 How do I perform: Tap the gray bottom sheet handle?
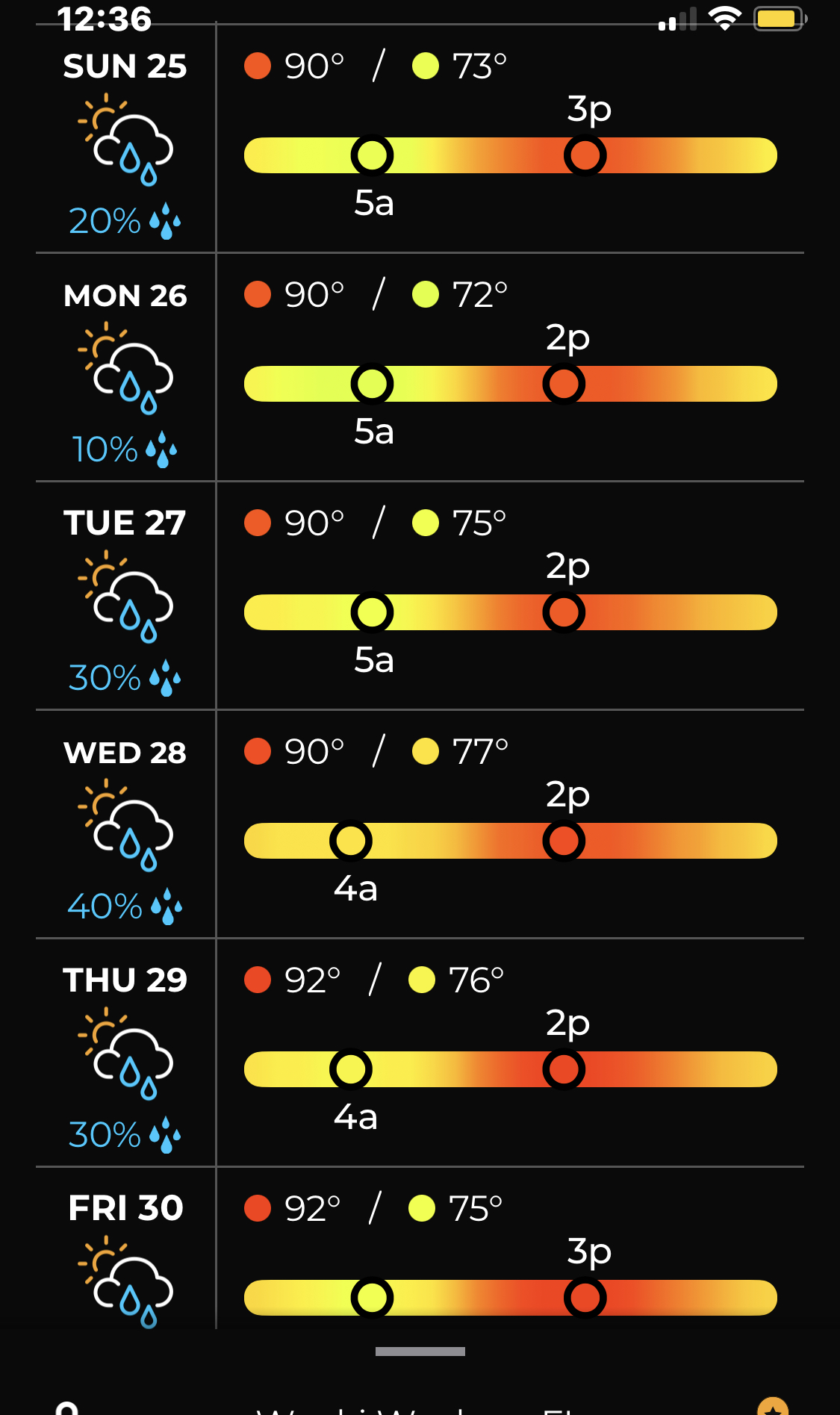420,1352
